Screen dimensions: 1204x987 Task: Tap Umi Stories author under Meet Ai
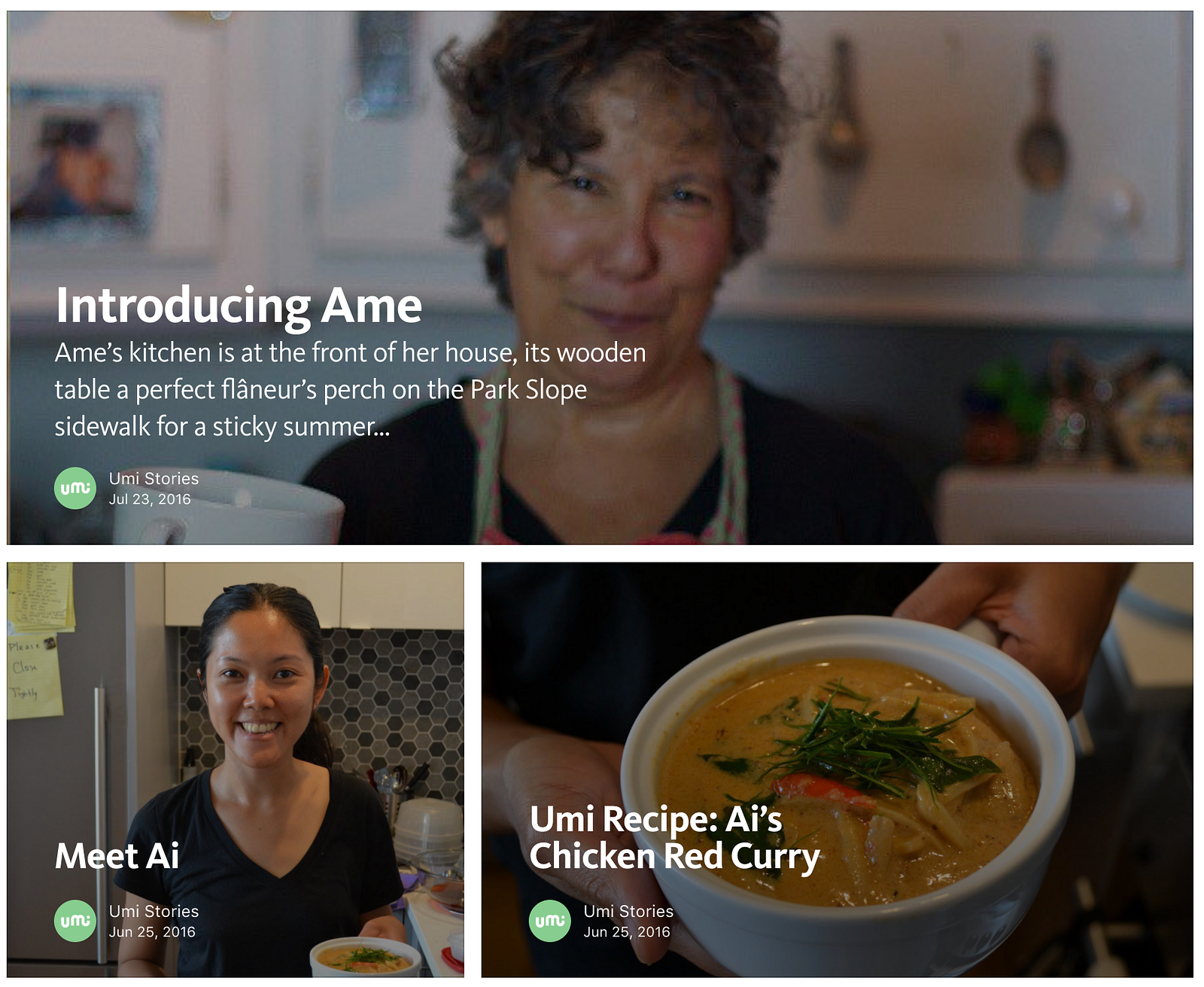pos(154,912)
